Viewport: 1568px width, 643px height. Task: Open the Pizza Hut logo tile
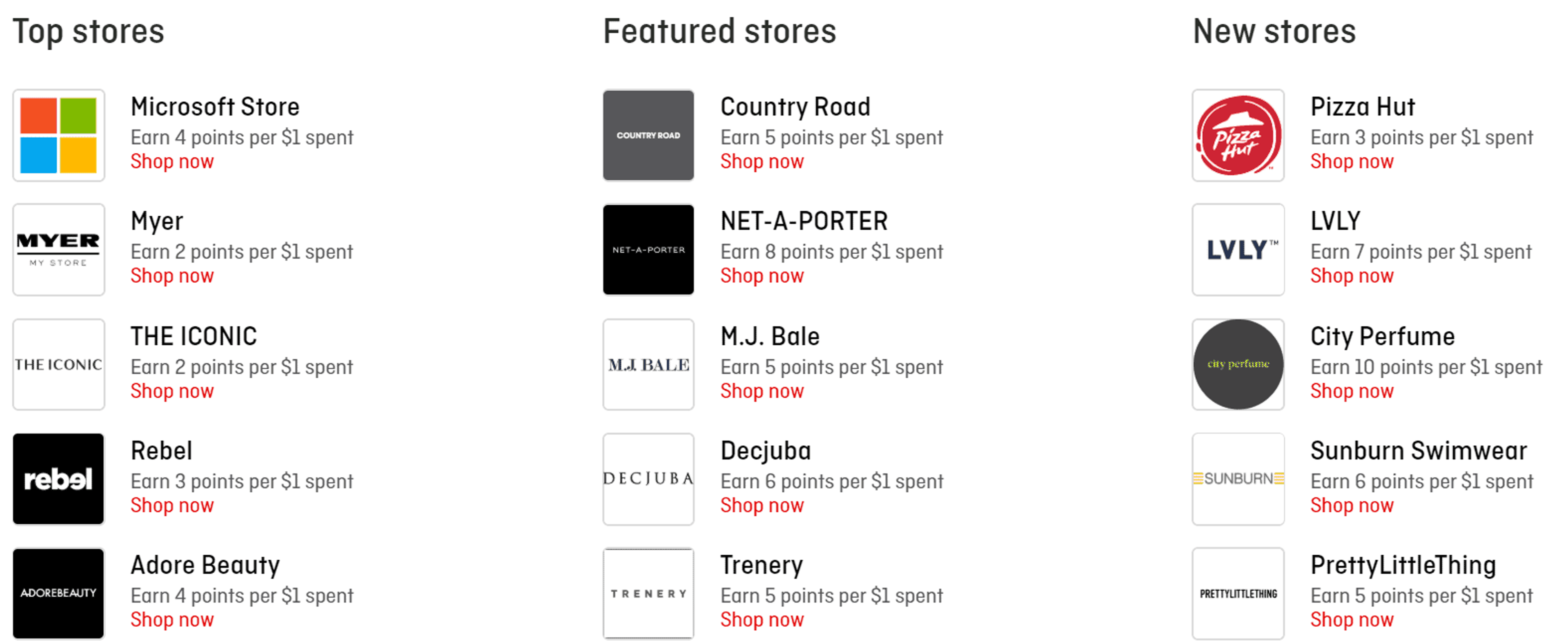[x=1238, y=135]
